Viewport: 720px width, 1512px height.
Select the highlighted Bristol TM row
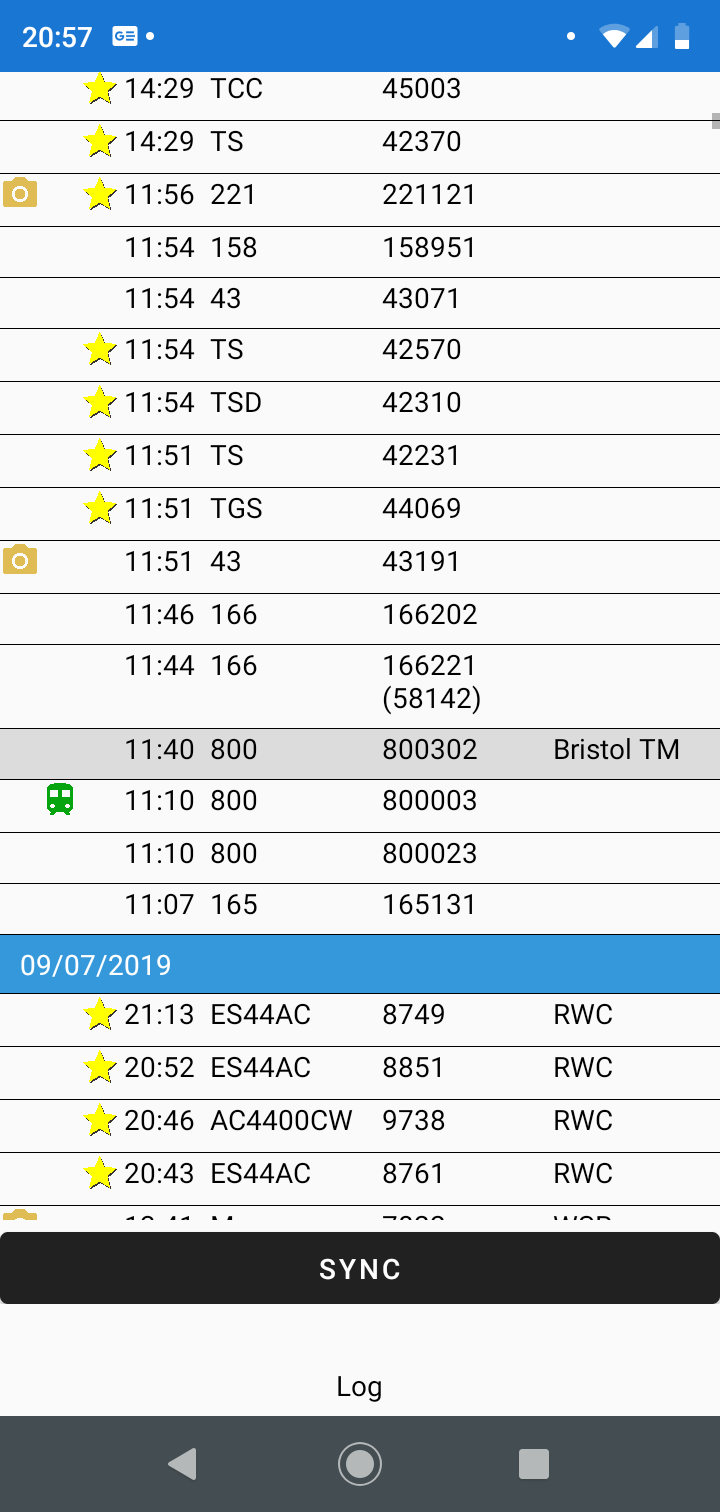click(x=360, y=749)
